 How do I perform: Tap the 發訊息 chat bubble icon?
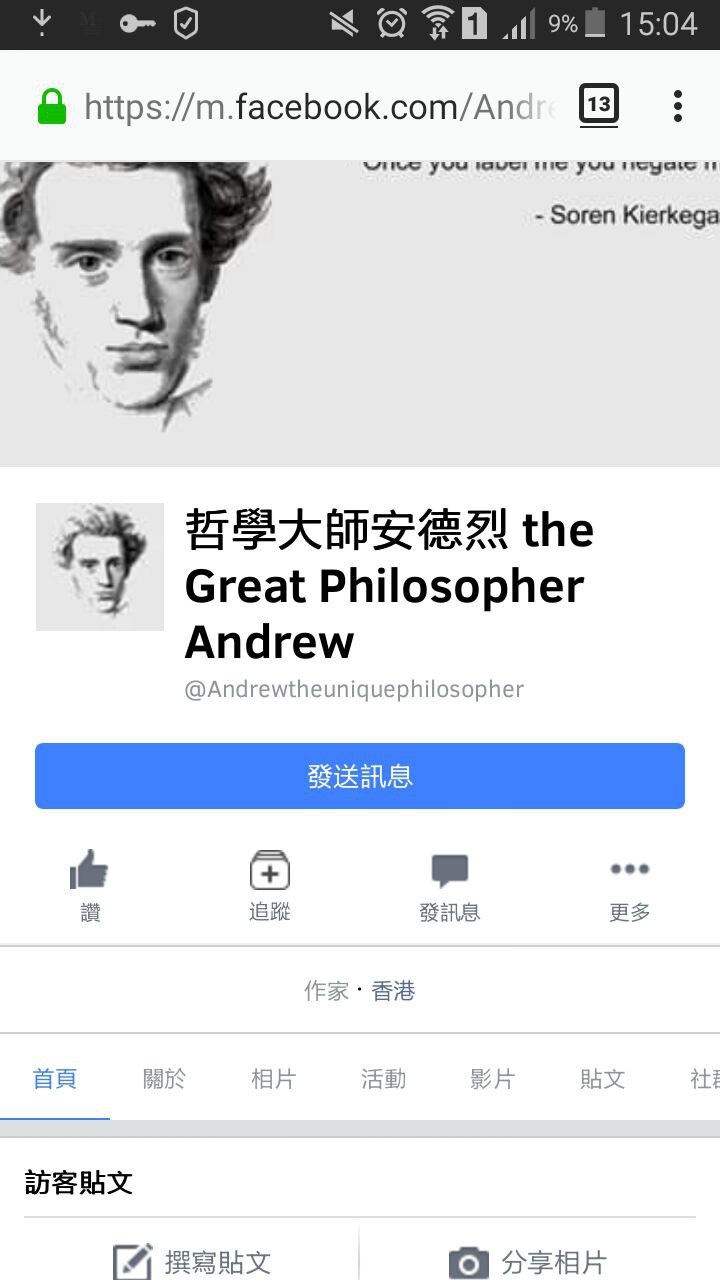pos(450,884)
